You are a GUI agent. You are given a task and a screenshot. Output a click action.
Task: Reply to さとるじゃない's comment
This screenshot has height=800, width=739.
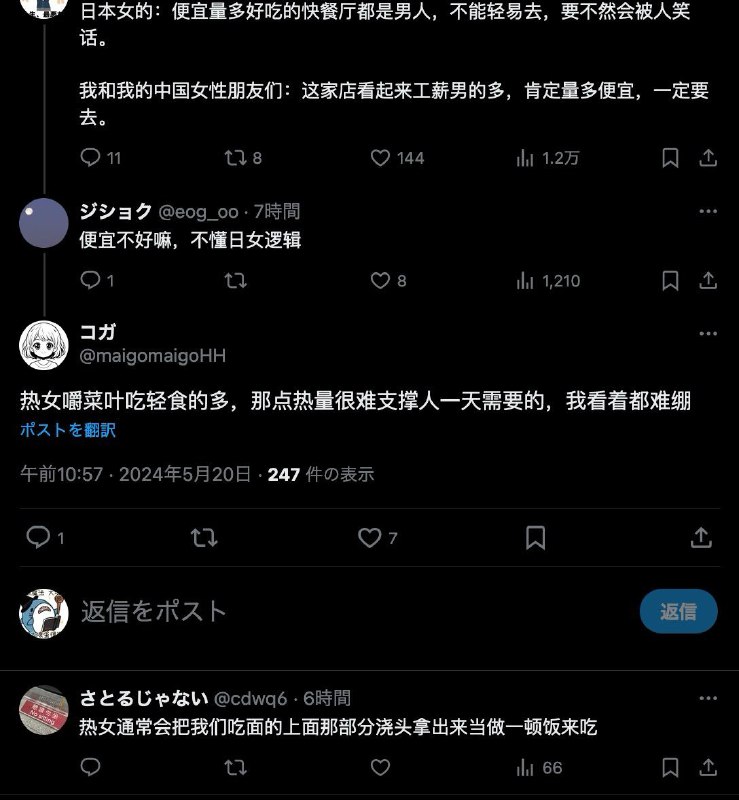pyautogui.click(x=91, y=768)
